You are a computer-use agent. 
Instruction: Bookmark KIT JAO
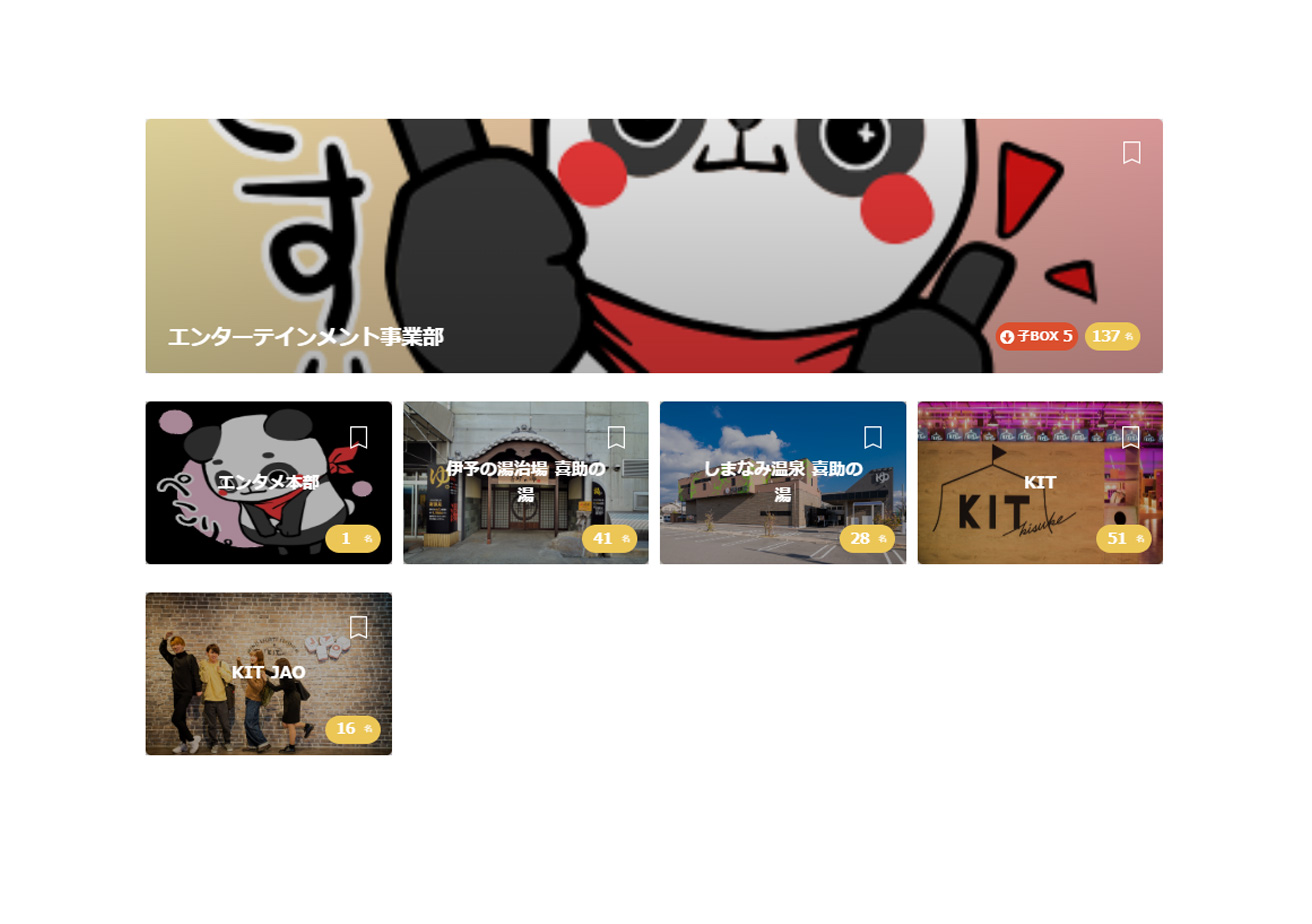[x=359, y=627]
